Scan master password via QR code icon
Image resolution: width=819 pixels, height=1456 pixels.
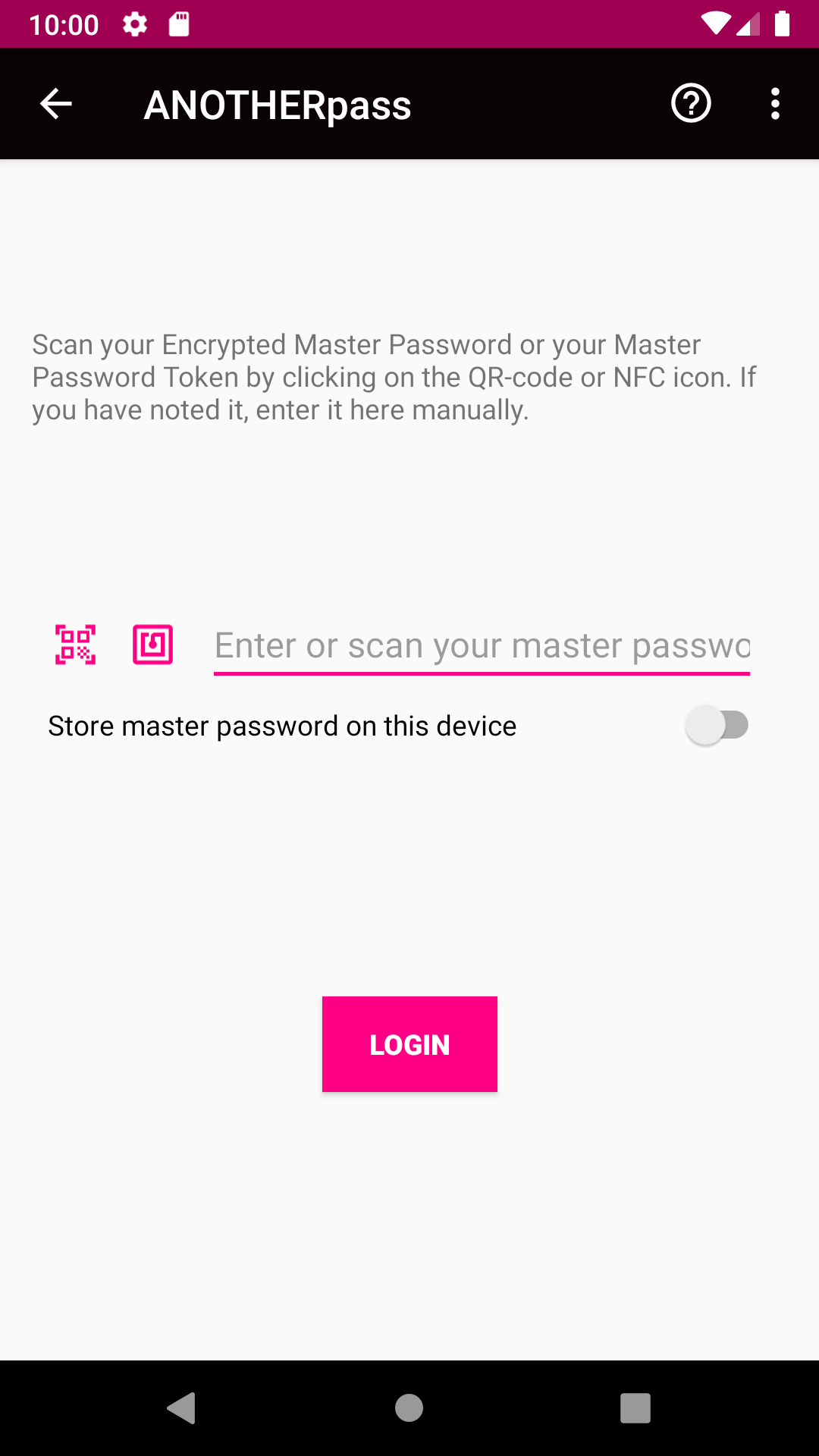pyautogui.click(x=76, y=645)
